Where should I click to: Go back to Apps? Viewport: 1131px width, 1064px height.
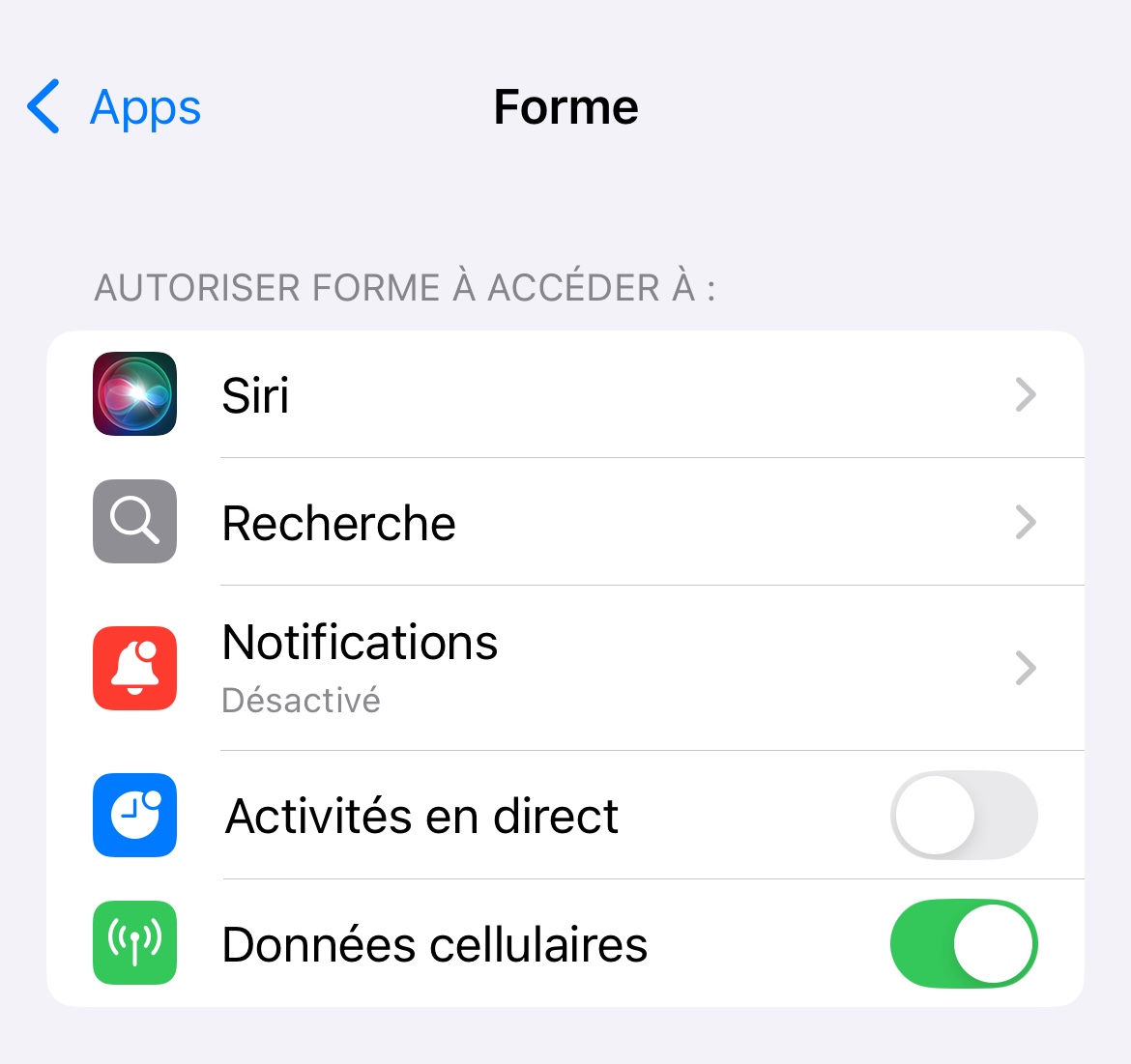(x=114, y=107)
